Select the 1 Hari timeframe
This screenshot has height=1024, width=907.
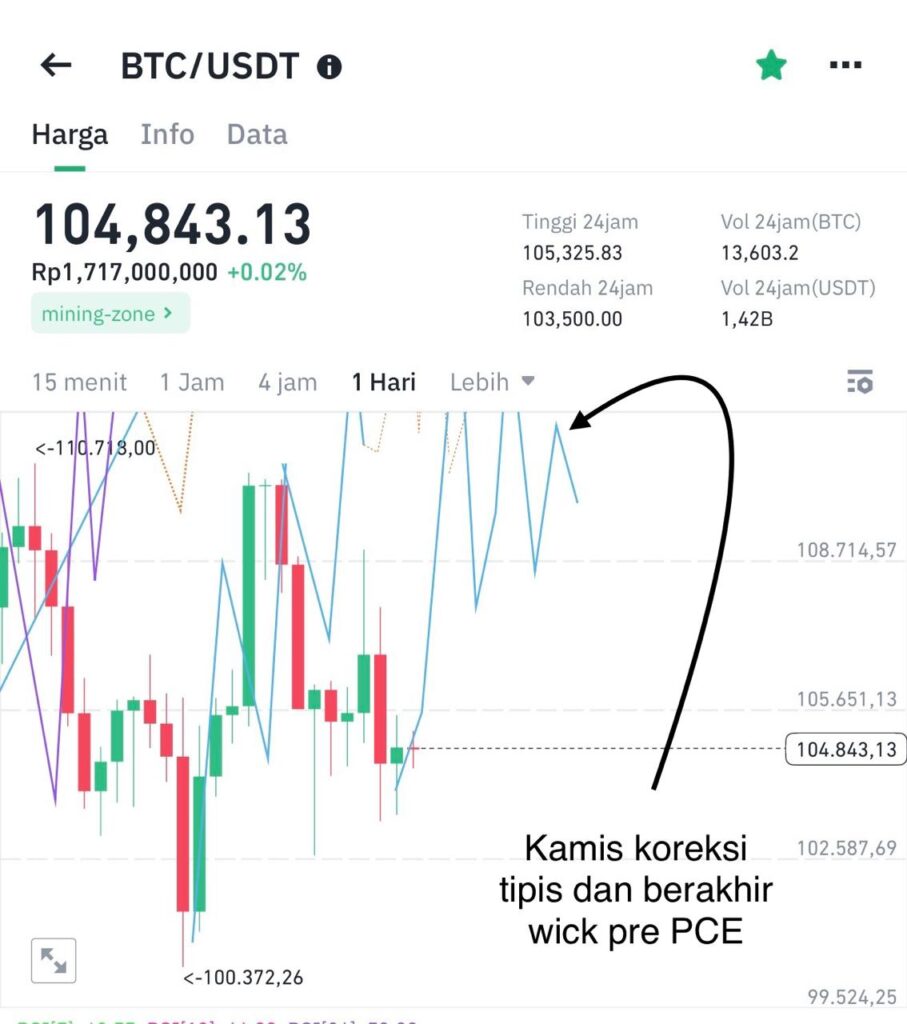[x=384, y=382]
